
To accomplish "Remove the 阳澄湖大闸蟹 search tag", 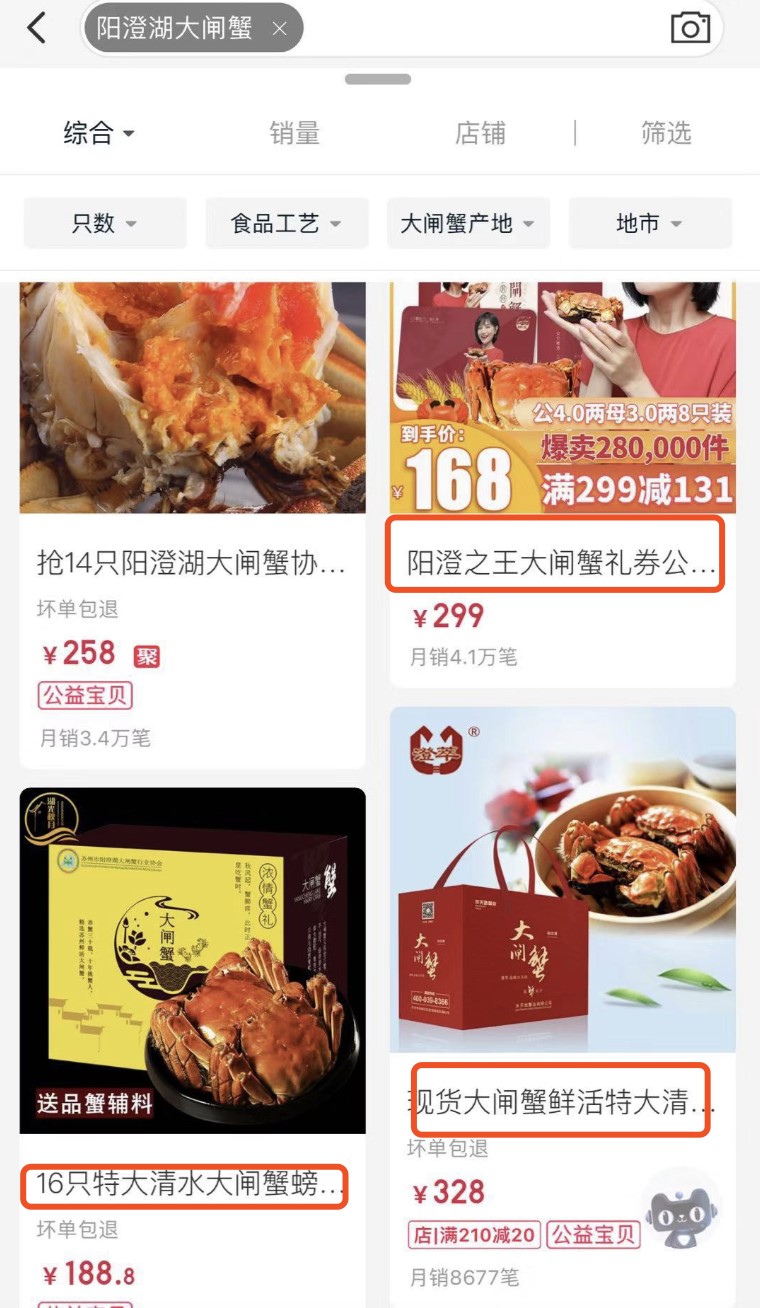I will [279, 29].
